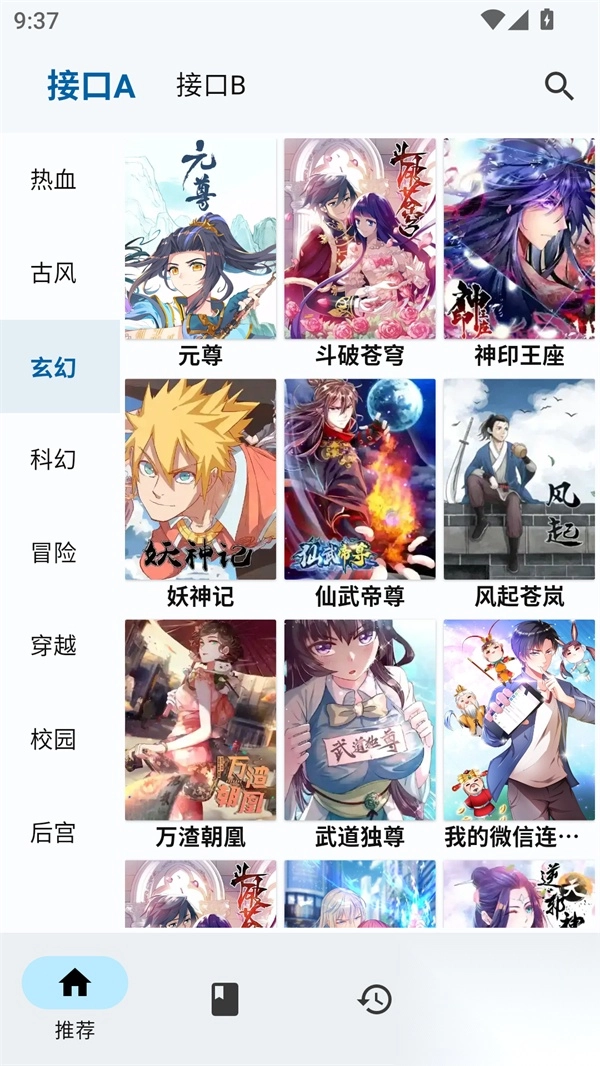
Task: Select the 古风 category
Action: [x=54, y=273]
